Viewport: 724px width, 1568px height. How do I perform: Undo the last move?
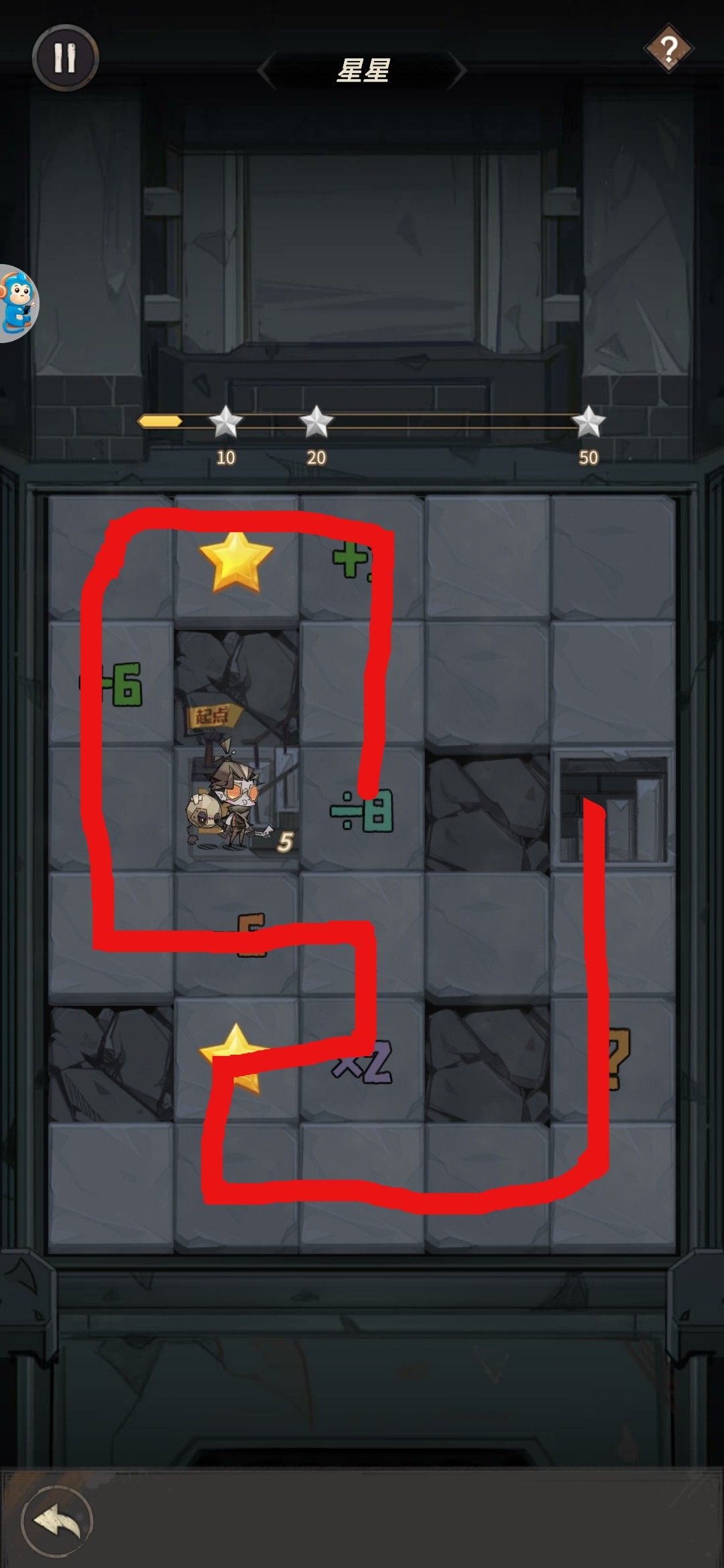[x=57, y=1520]
